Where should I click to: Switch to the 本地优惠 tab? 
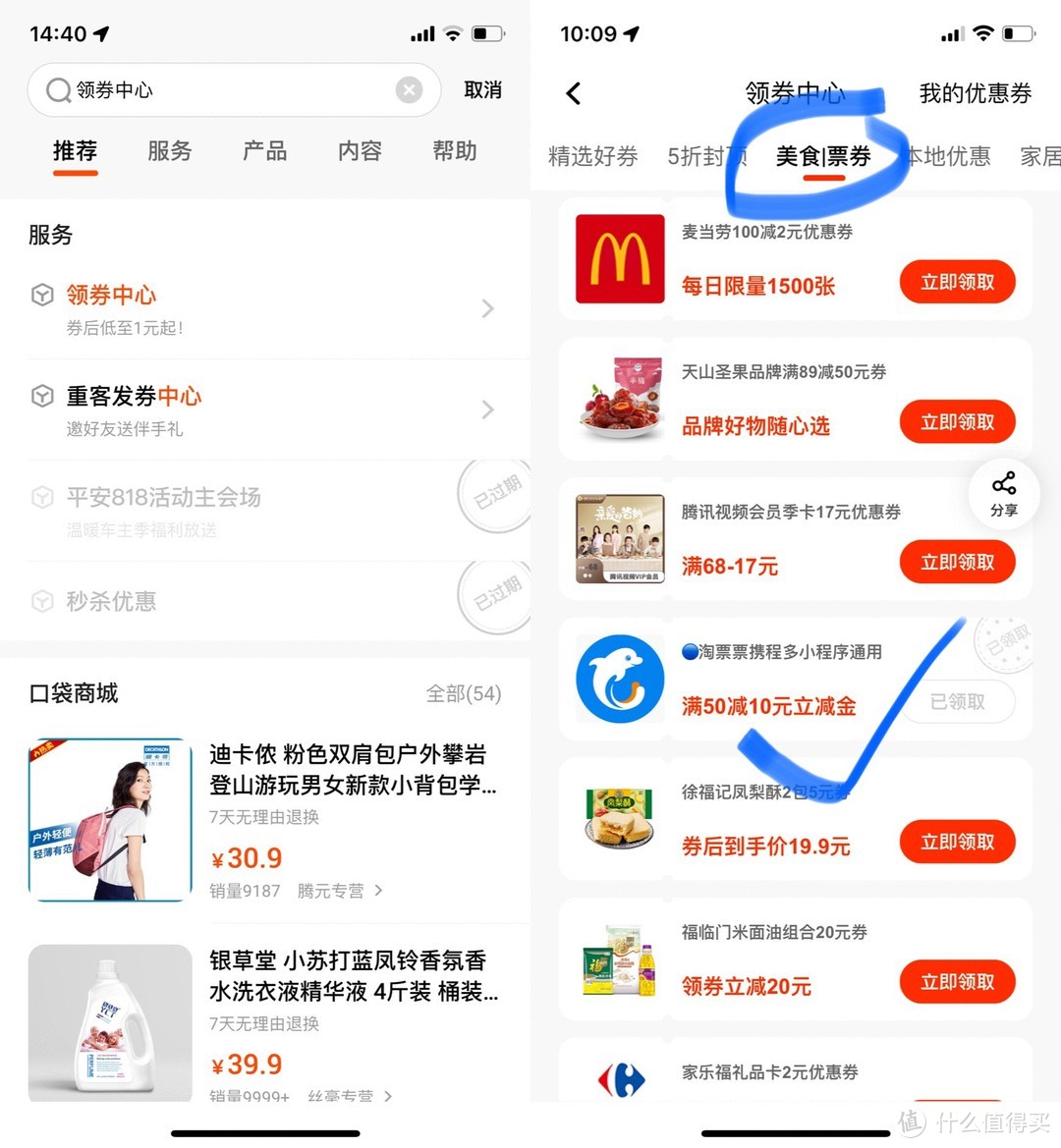(947, 156)
